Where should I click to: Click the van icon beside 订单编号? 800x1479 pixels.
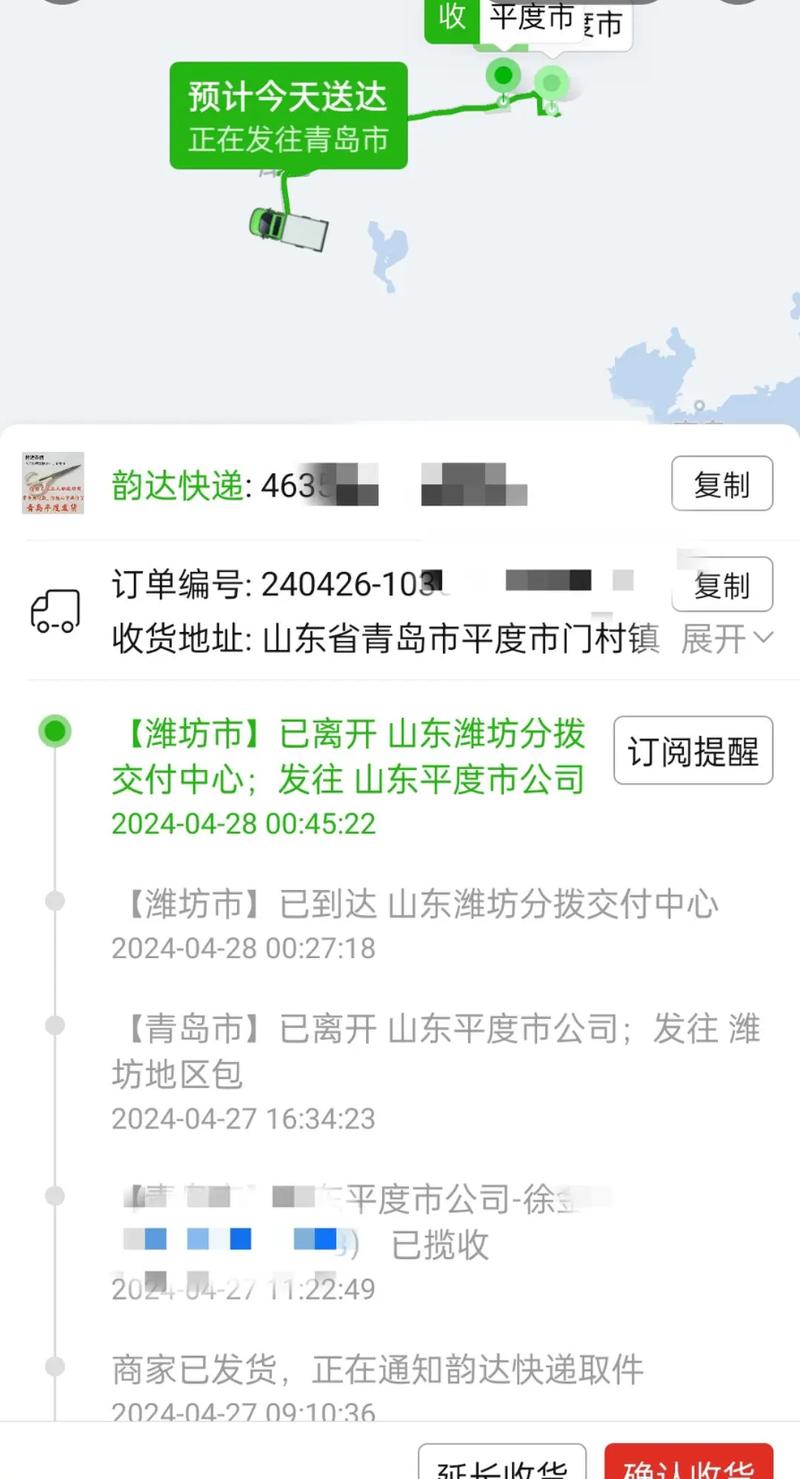(x=55, y=610)
